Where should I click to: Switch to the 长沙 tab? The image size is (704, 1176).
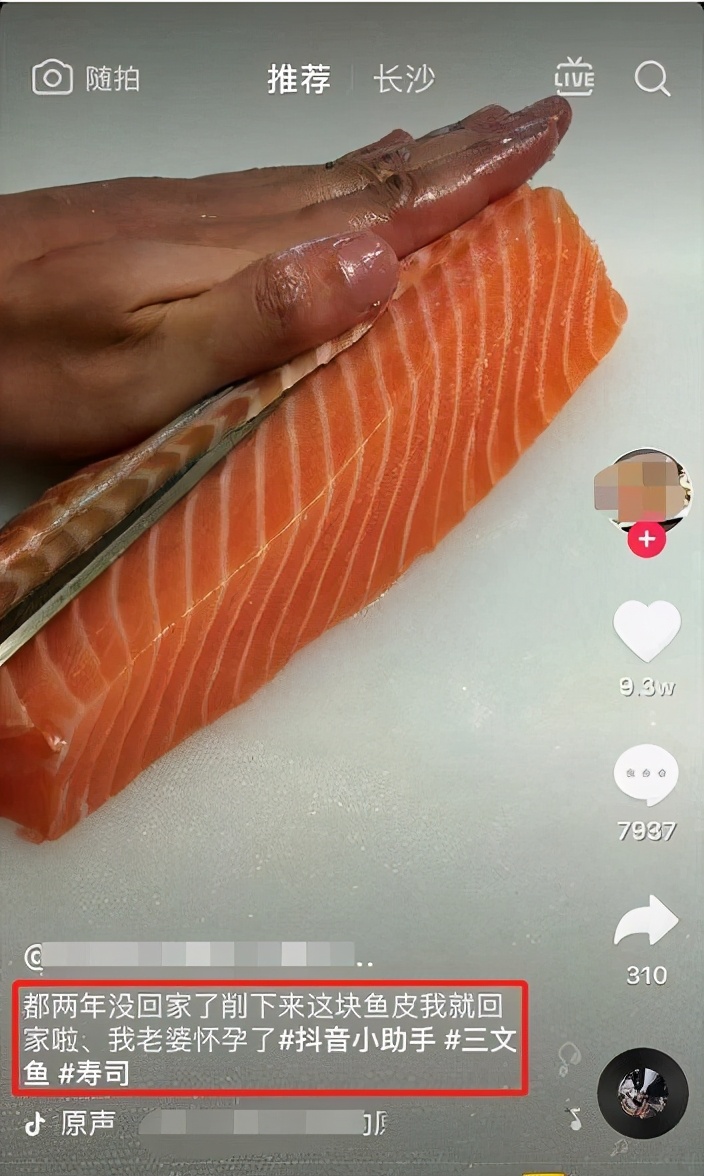(x=404, y=79)
